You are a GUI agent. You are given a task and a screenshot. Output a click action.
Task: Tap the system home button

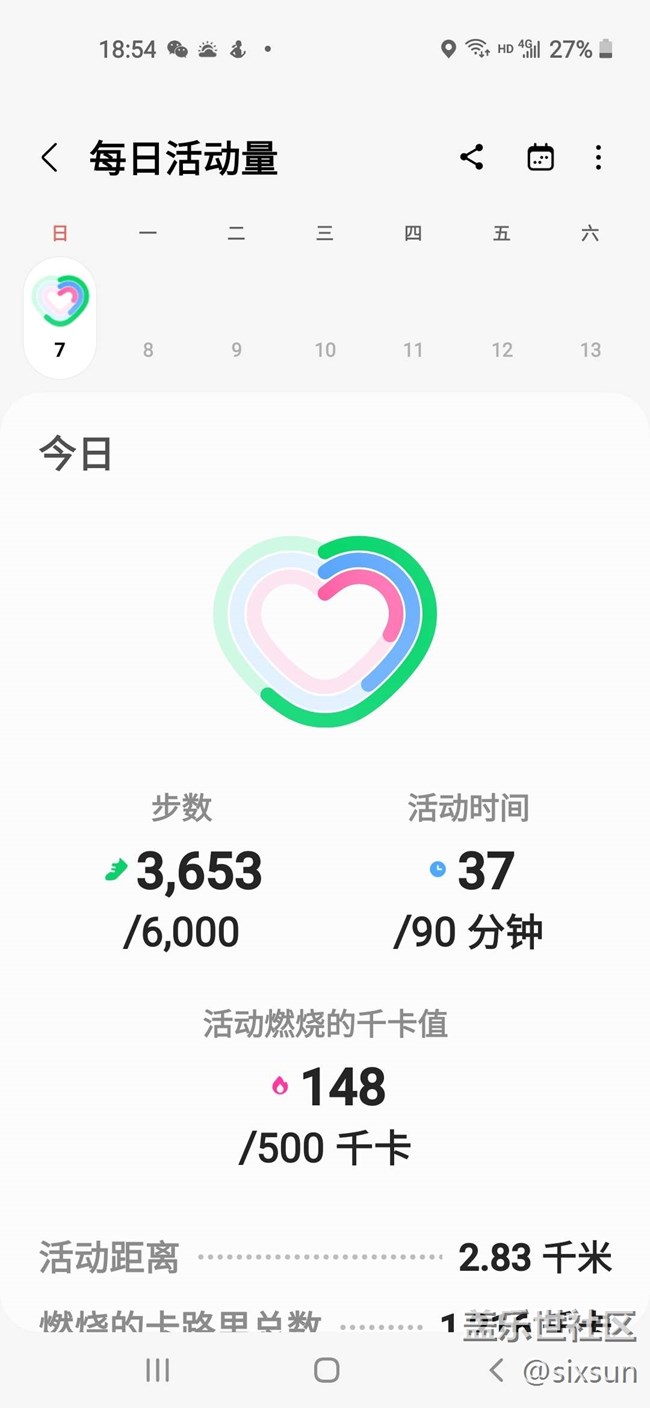(326, 1370)
